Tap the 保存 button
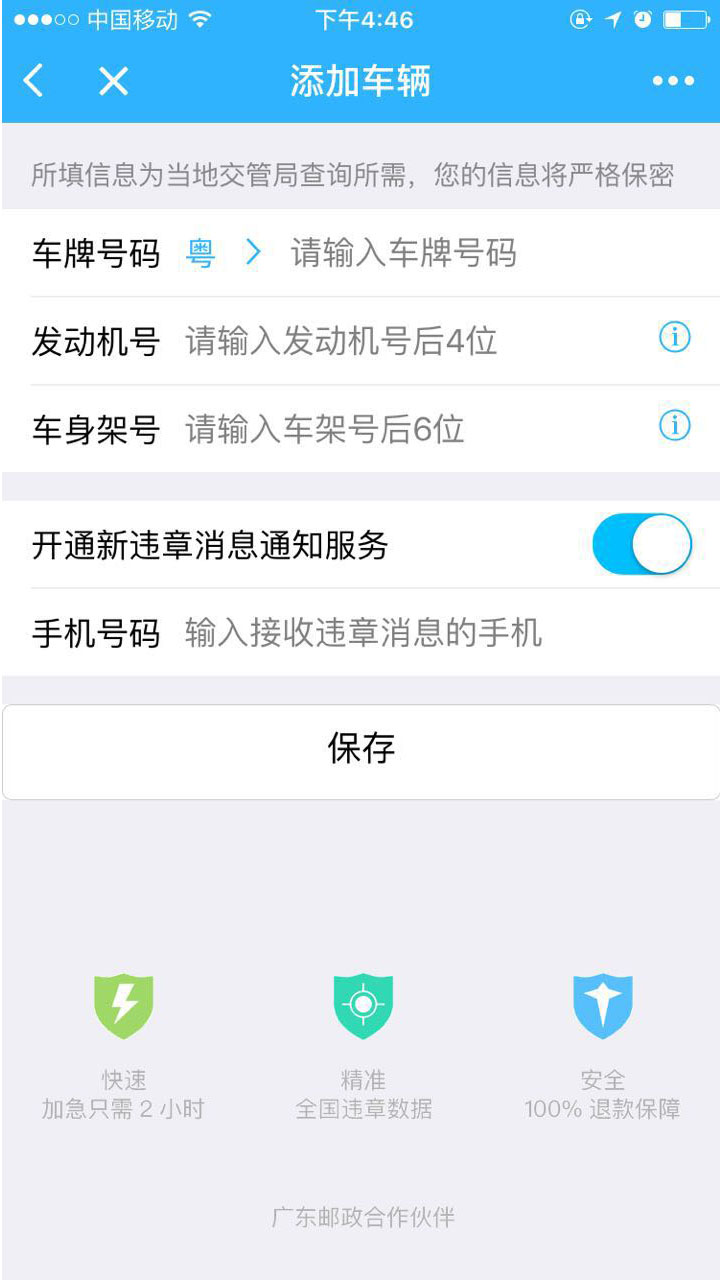Screen dimensions: 720x1280 (360, 750)
